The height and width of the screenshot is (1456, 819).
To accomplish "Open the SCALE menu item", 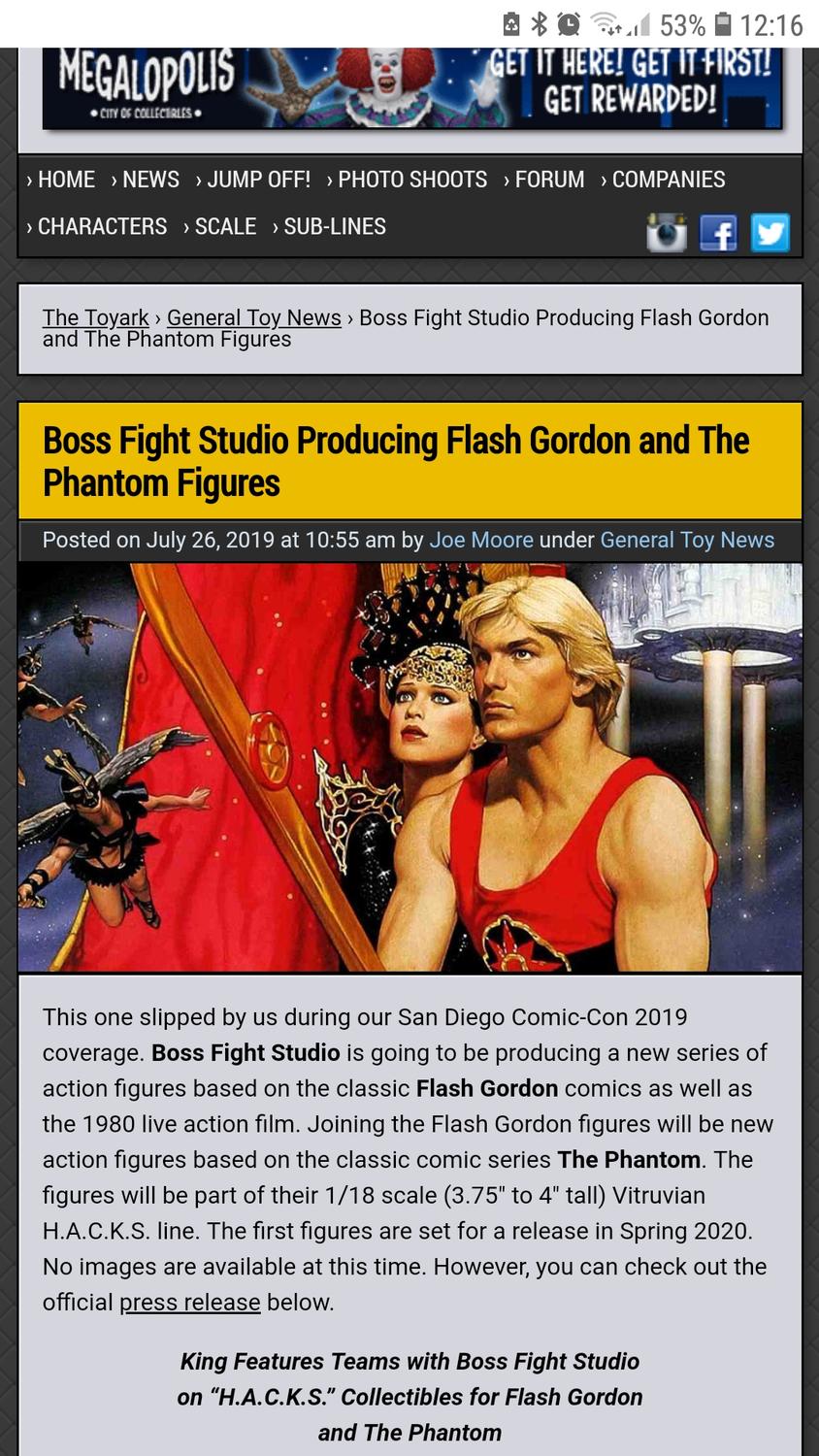I will point(225,226).
